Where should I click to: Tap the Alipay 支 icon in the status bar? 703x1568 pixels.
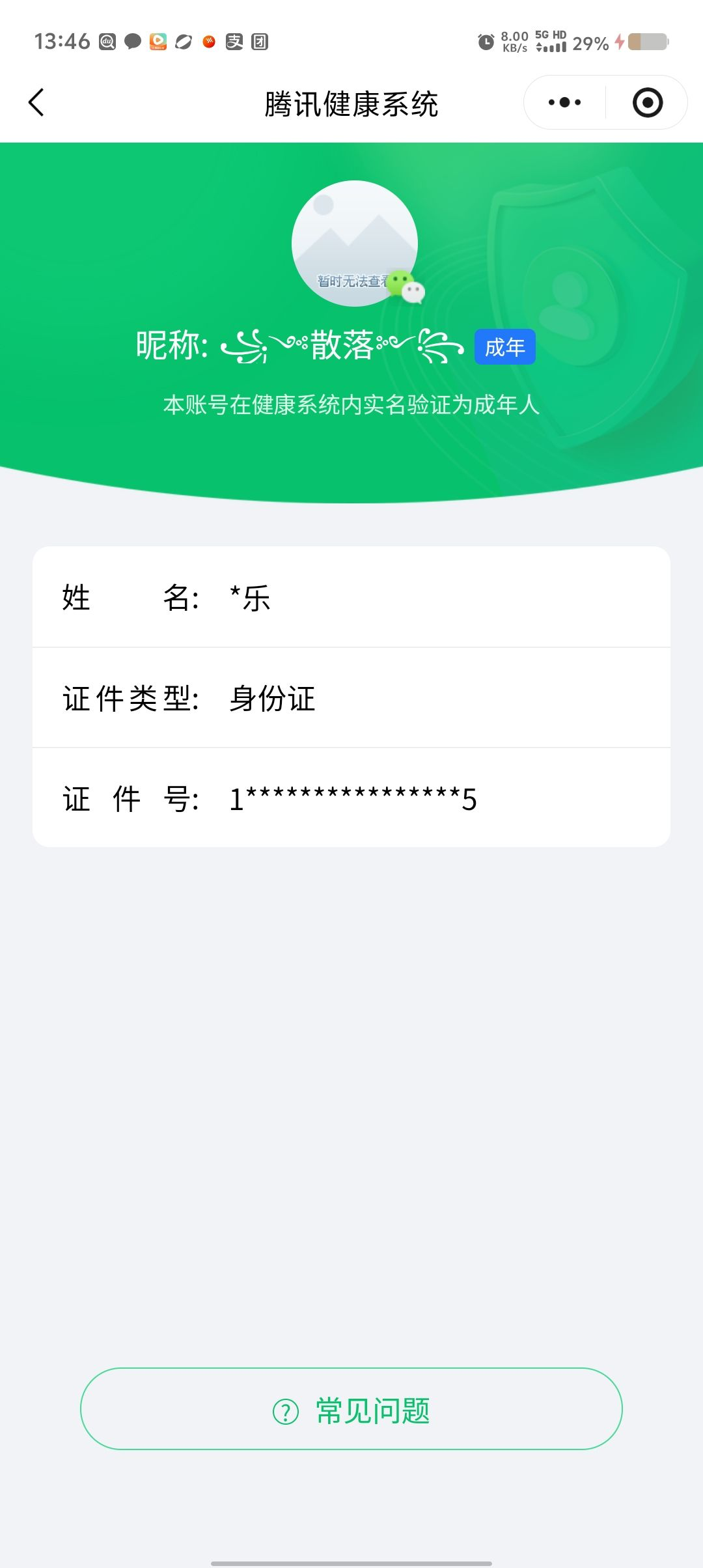235,42
